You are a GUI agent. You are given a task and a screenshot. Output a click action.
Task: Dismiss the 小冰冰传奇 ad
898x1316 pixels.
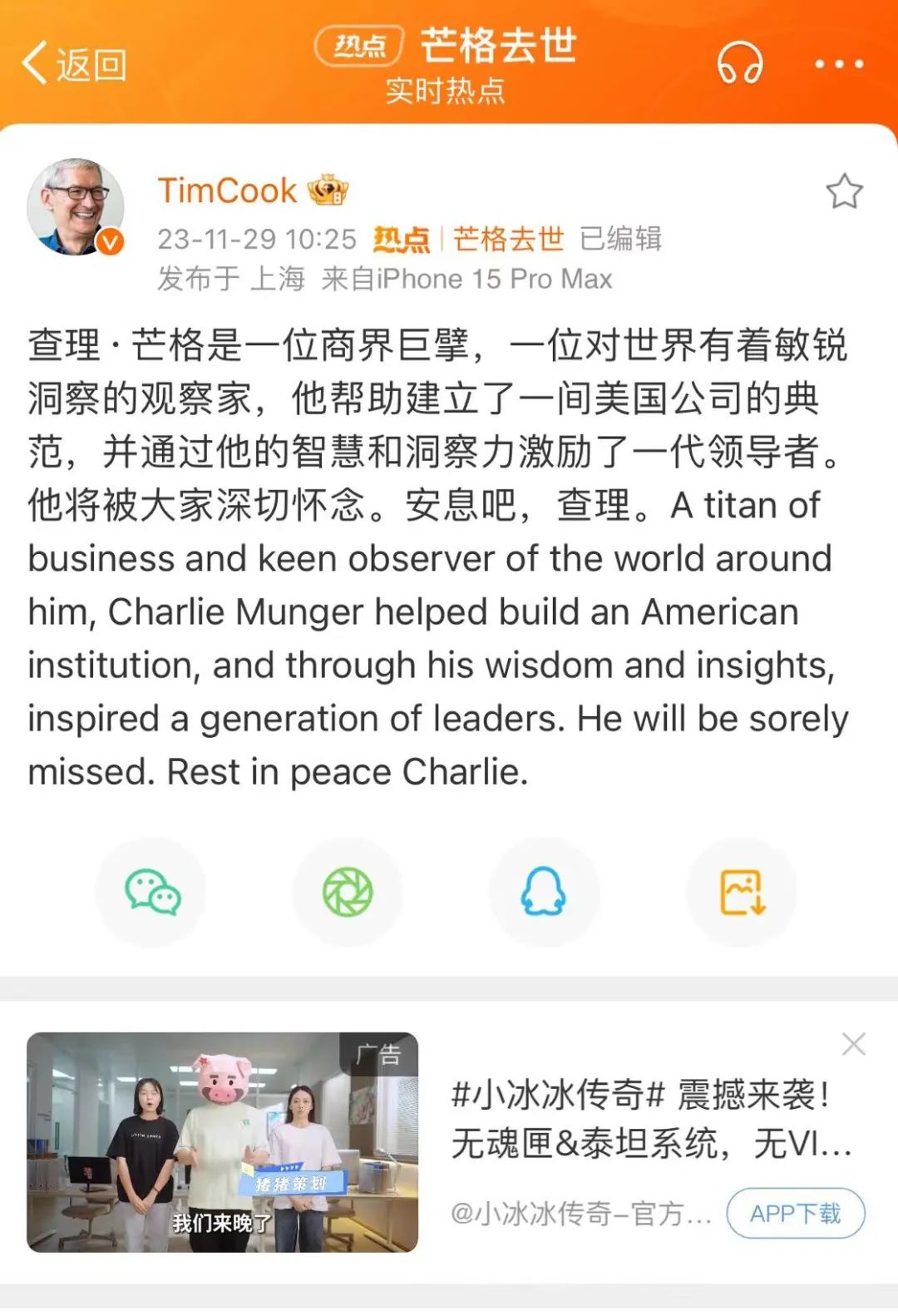coord(854,1045)
